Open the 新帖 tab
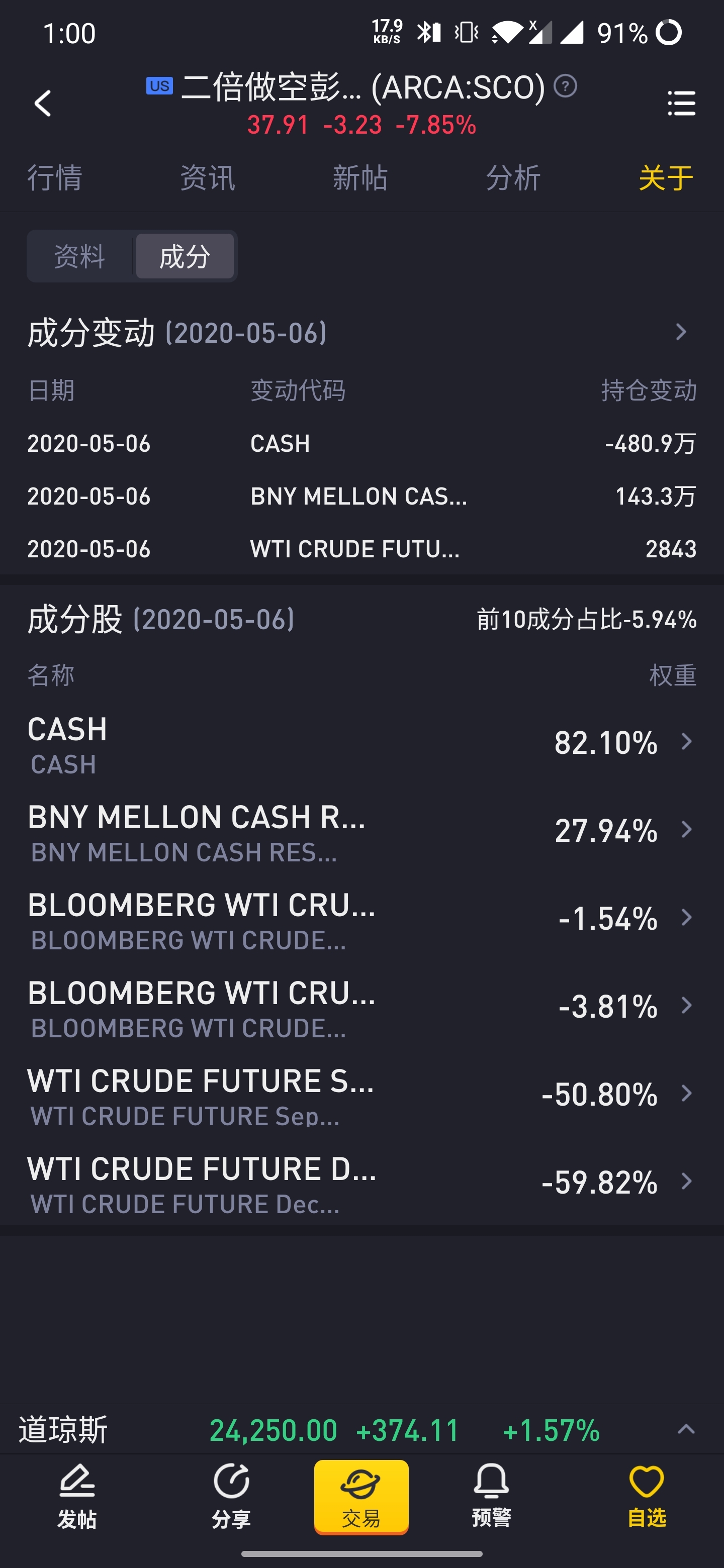 click(360, 178)
